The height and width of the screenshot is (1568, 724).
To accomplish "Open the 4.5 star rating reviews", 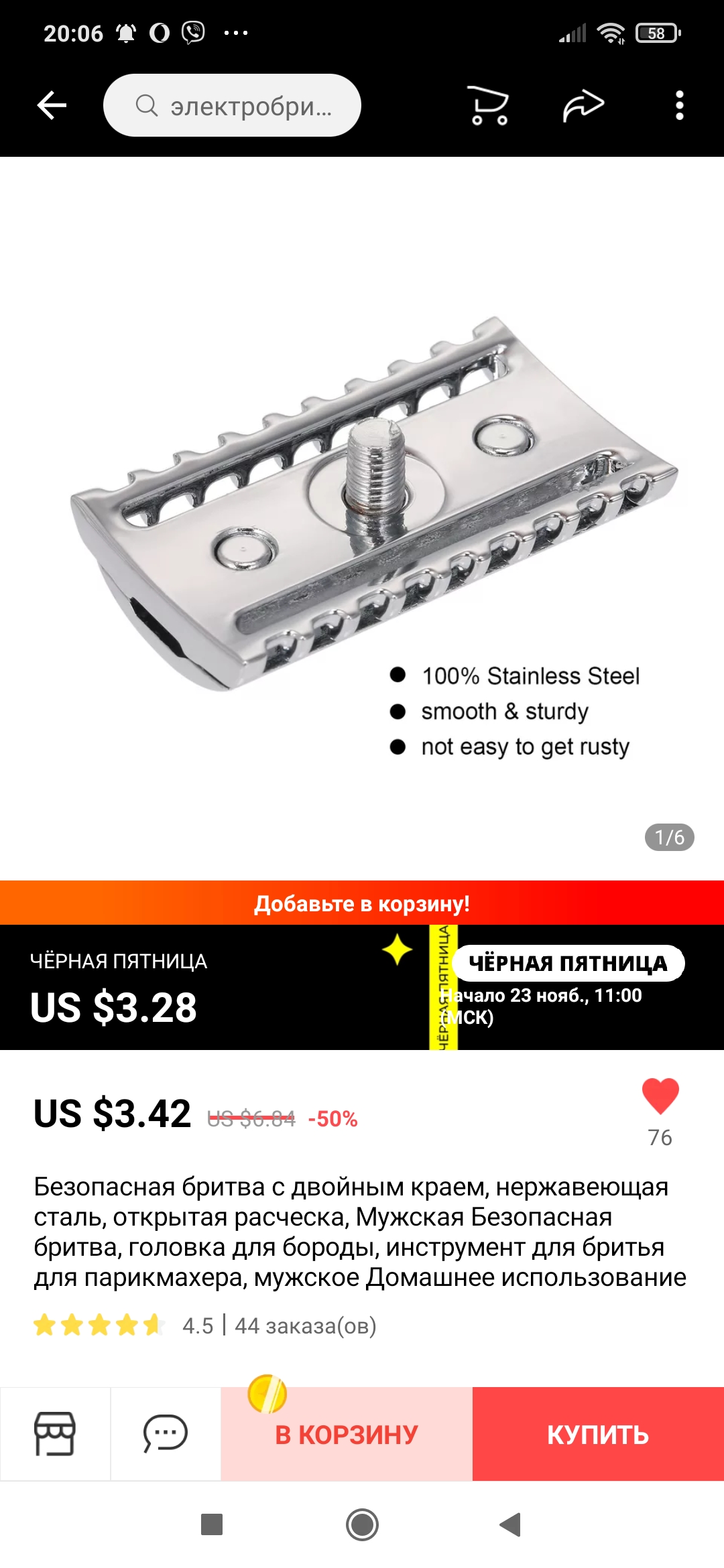I will click(x=124, y=1325).
